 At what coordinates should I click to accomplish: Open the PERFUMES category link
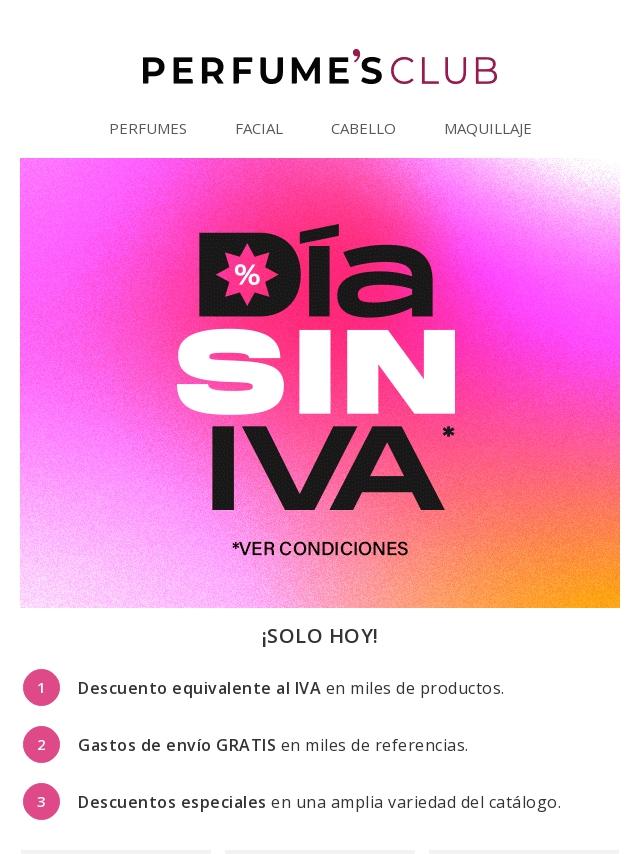[x=148, y=129]
